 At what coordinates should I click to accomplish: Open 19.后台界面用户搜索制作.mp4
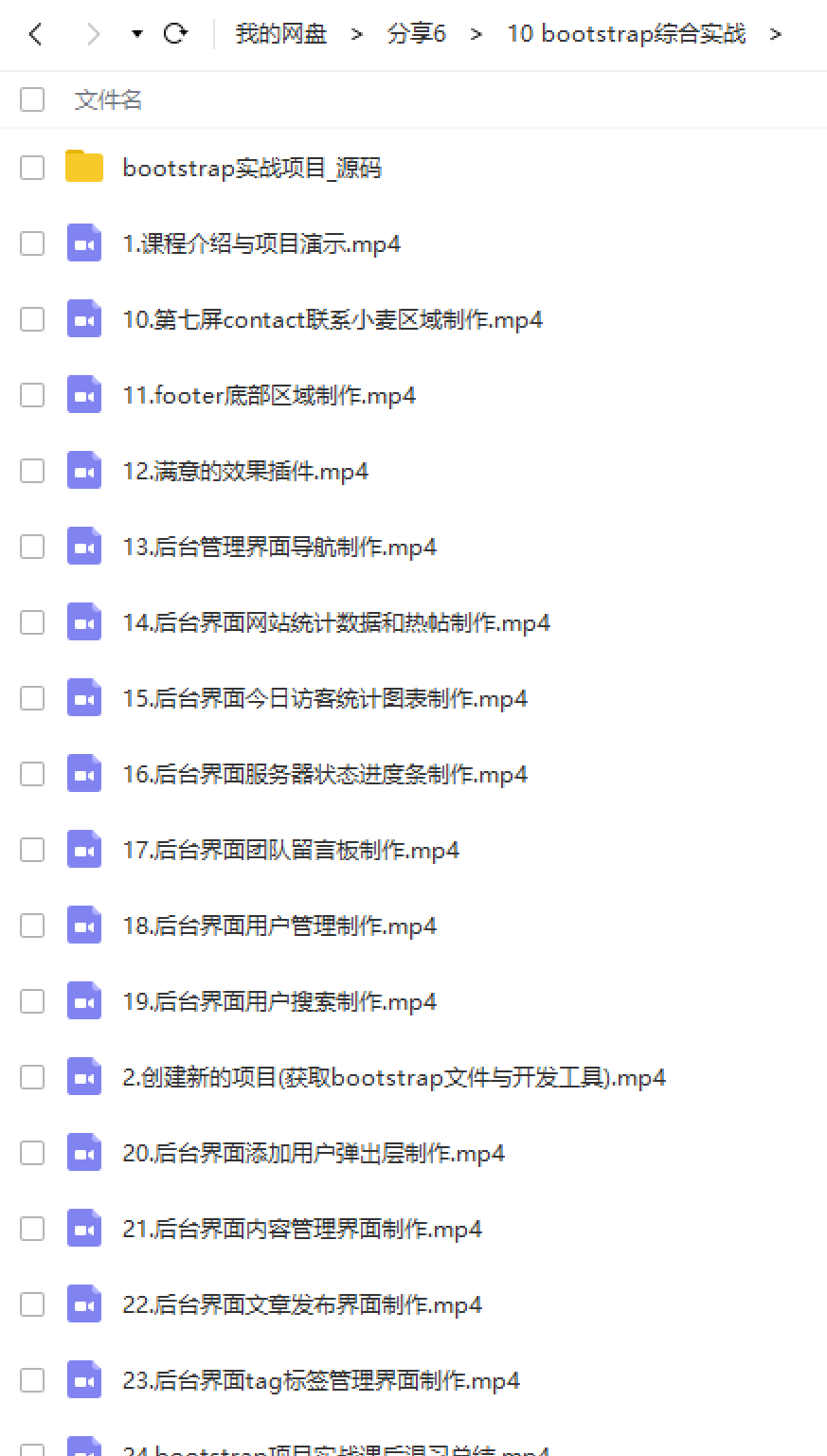tap(279, 1002)
